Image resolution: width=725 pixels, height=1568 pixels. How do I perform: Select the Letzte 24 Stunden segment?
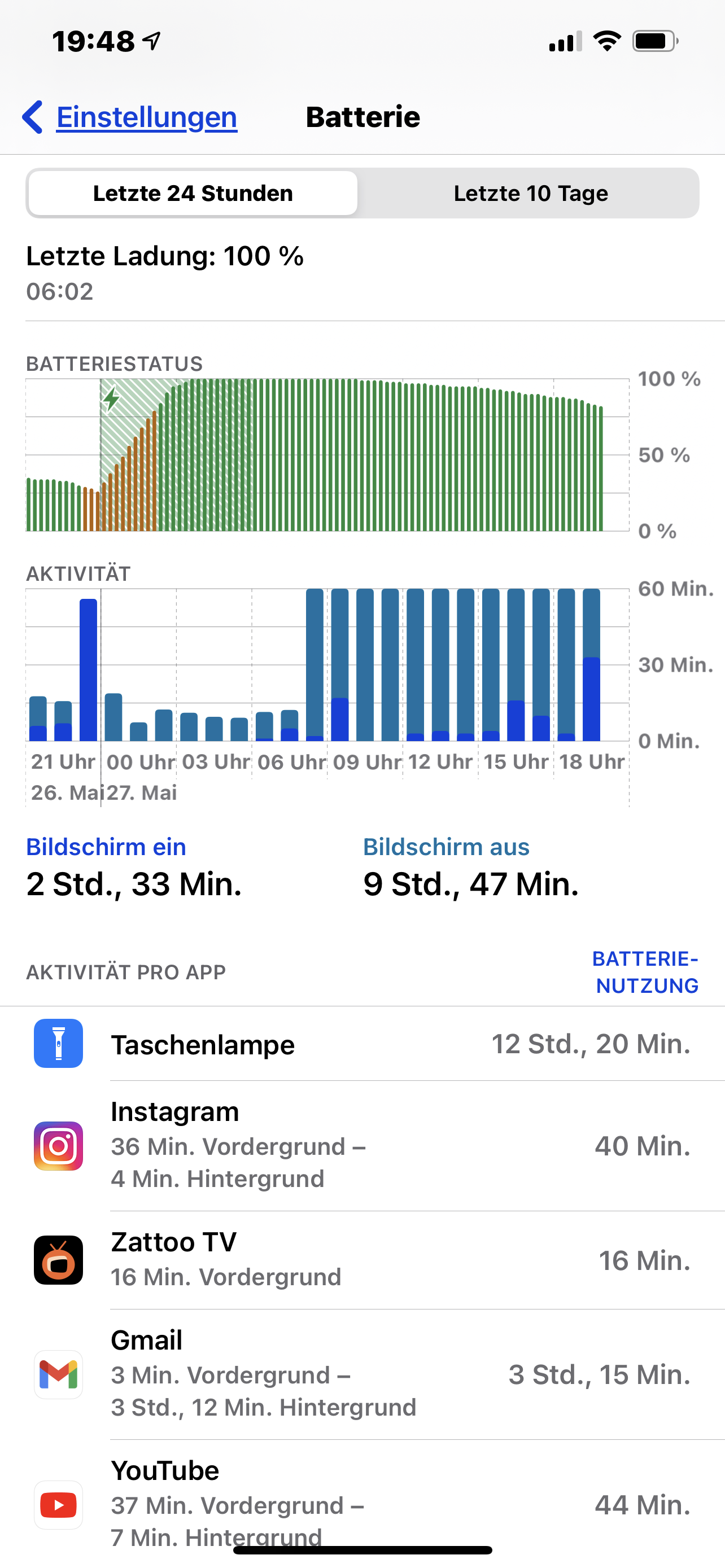tap(193, 193)
